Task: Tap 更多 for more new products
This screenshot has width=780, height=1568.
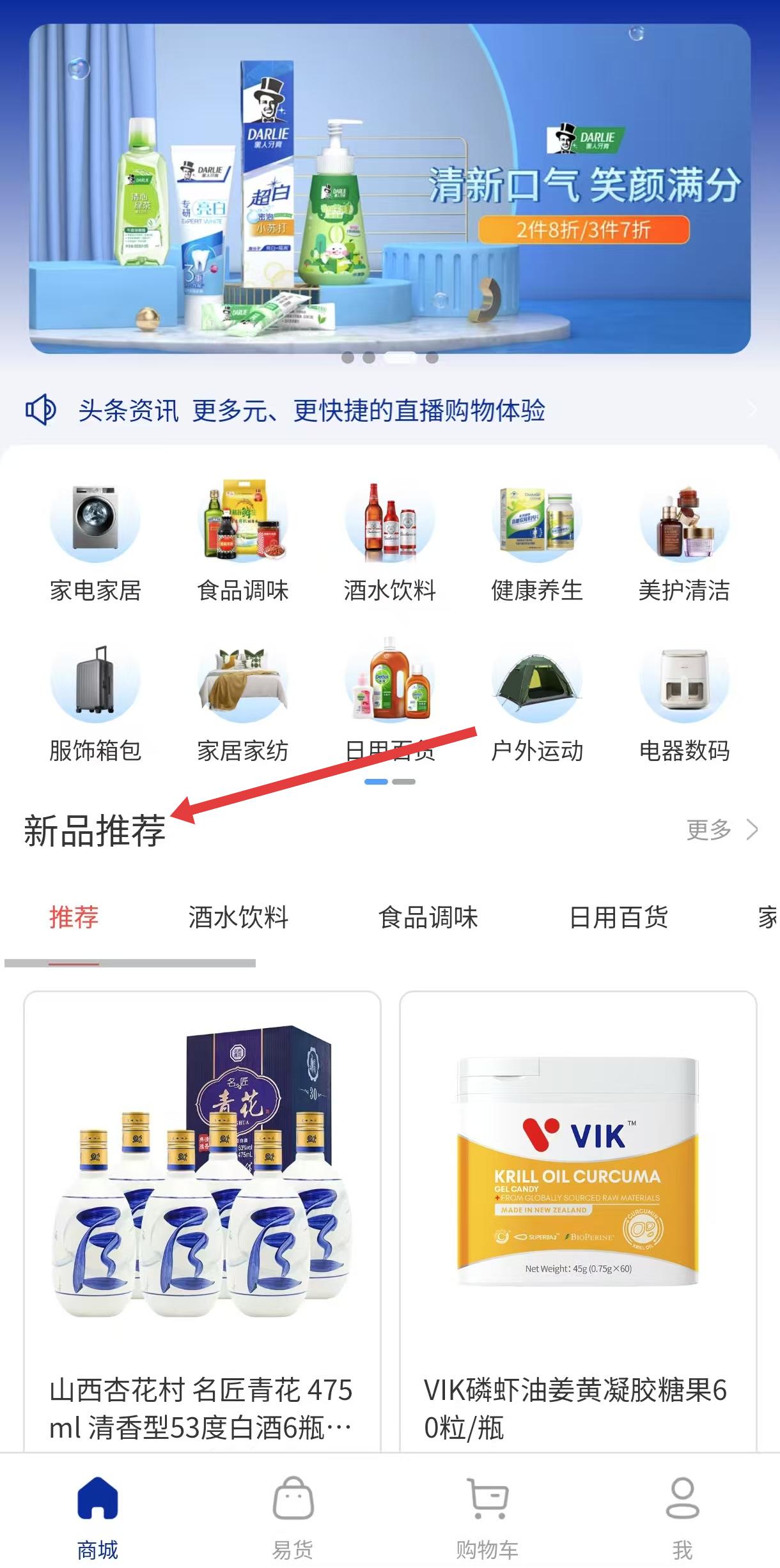Action: pyautogui.click(x=721, y=830)
